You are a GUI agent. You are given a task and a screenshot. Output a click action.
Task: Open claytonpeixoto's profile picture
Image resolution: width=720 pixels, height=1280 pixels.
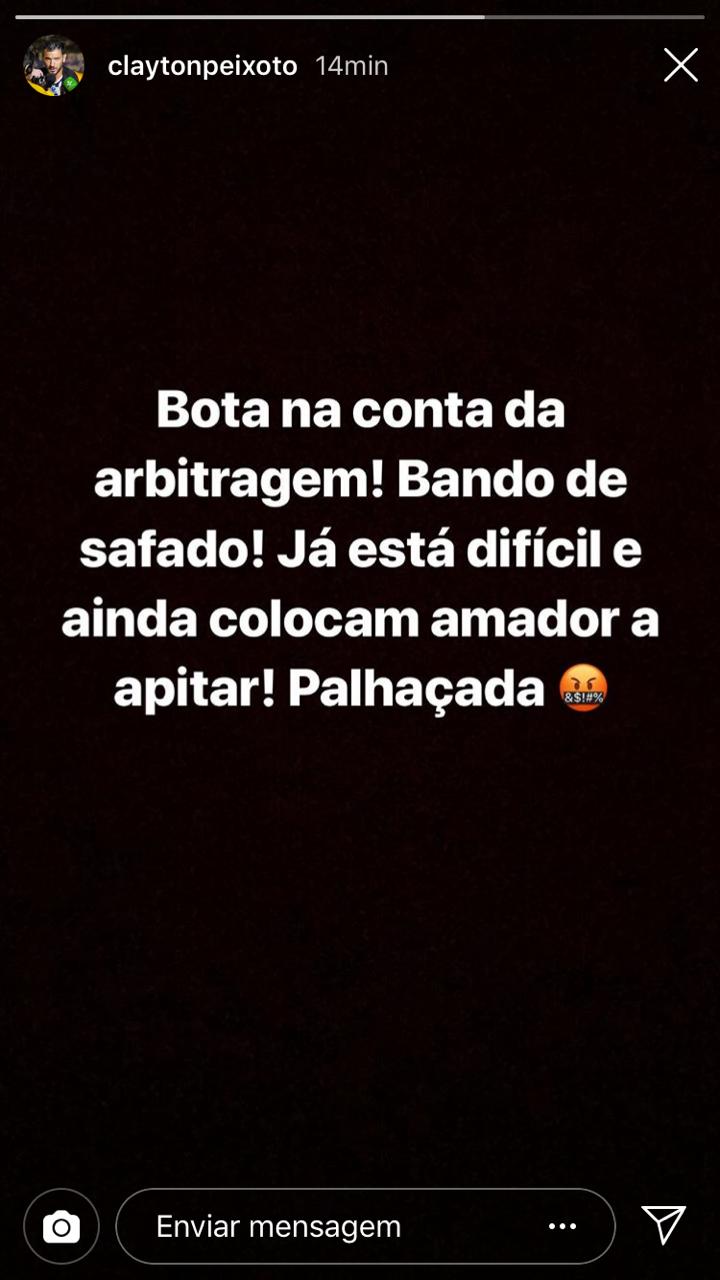tap(54, 66)
